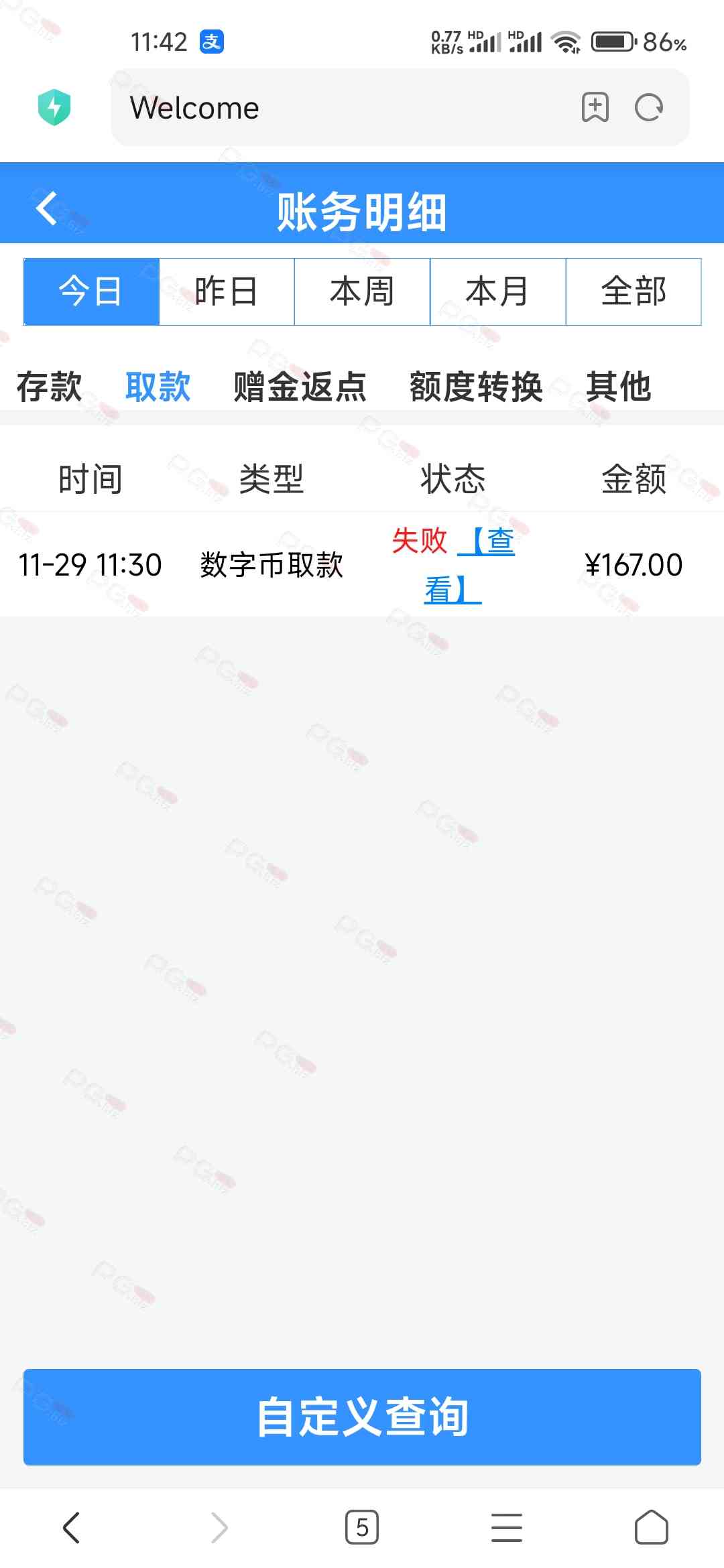The image size is (724, 1568).
Task: Open the 赠金返点 category
Action: 300,387
